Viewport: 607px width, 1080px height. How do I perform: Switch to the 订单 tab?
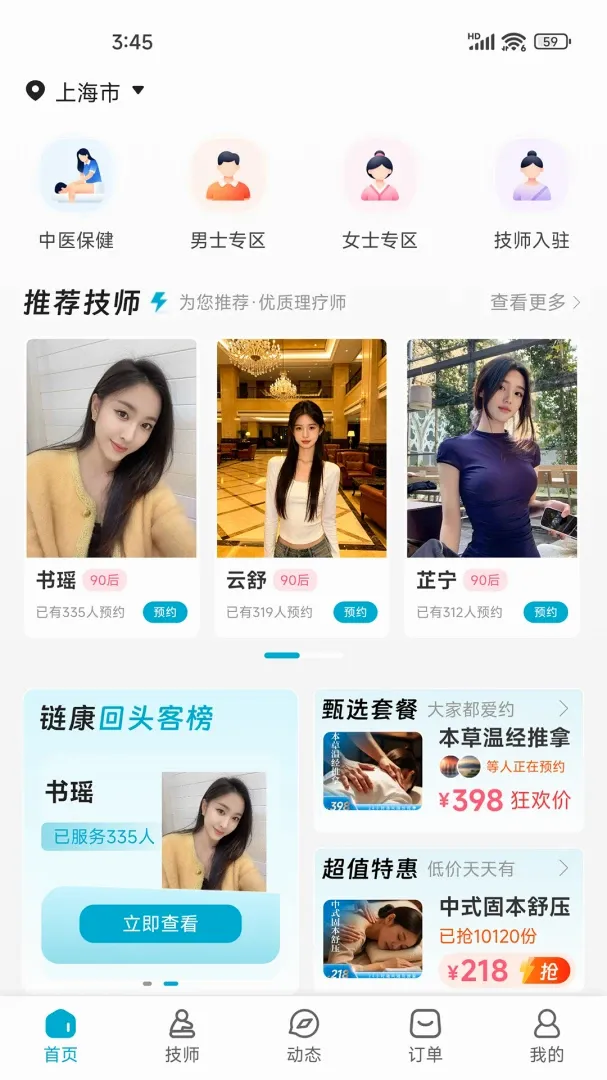tap(425, 1036)
